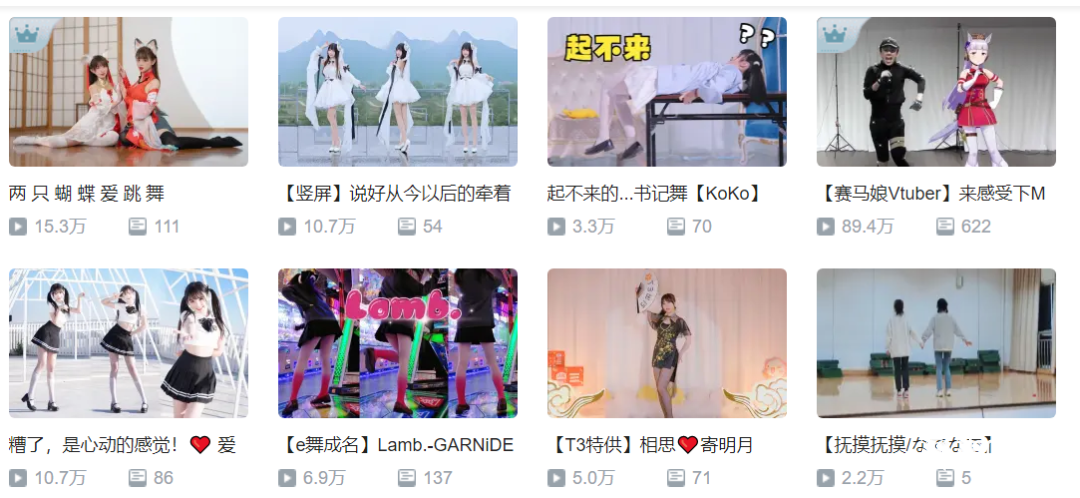Open the 【竖屏】说好从今以后的牵着 video
This screenshot has width=1080, height=498.
397,92
